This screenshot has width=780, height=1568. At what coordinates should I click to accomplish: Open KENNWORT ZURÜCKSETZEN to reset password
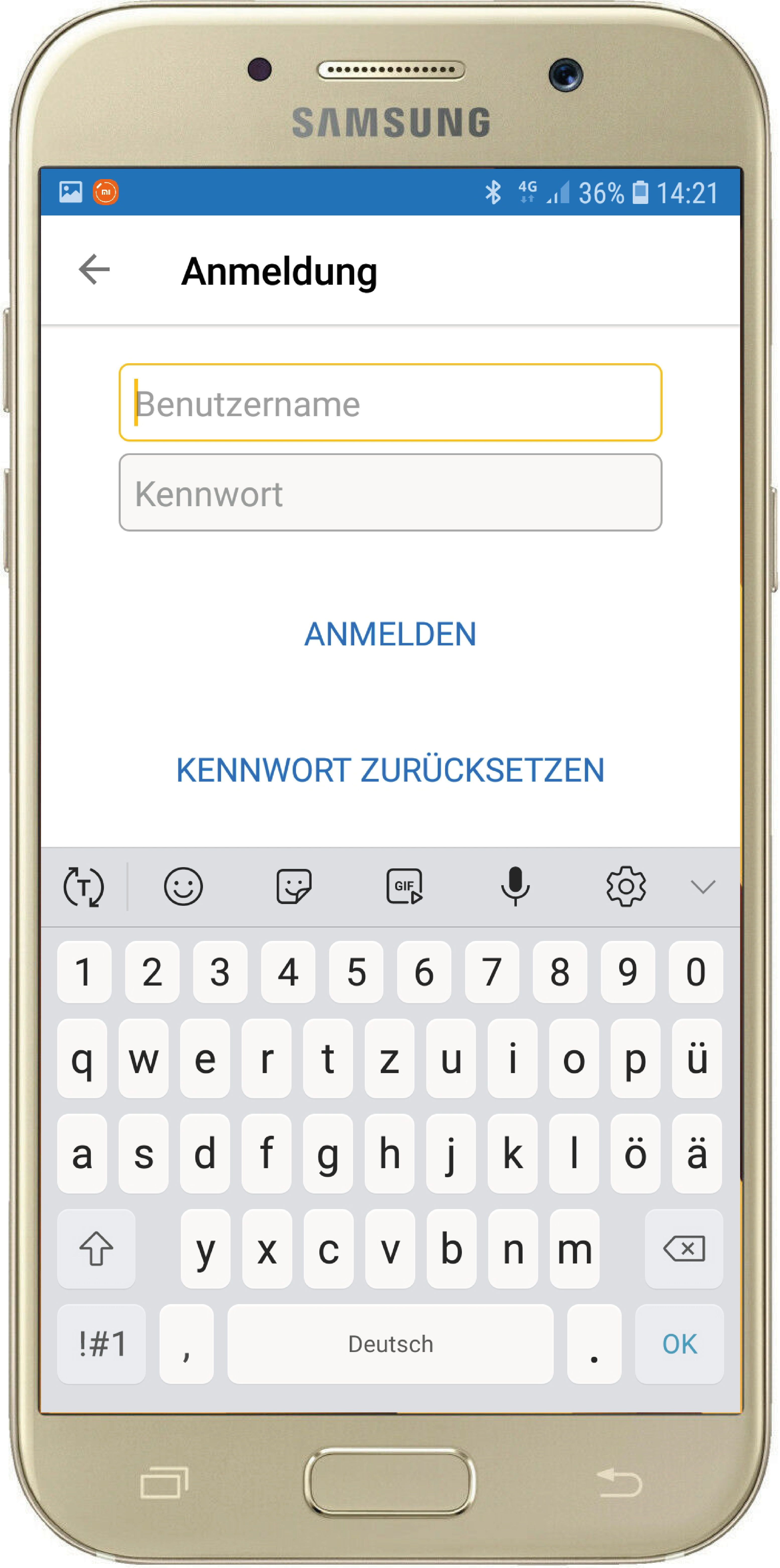tap(390, 770)
